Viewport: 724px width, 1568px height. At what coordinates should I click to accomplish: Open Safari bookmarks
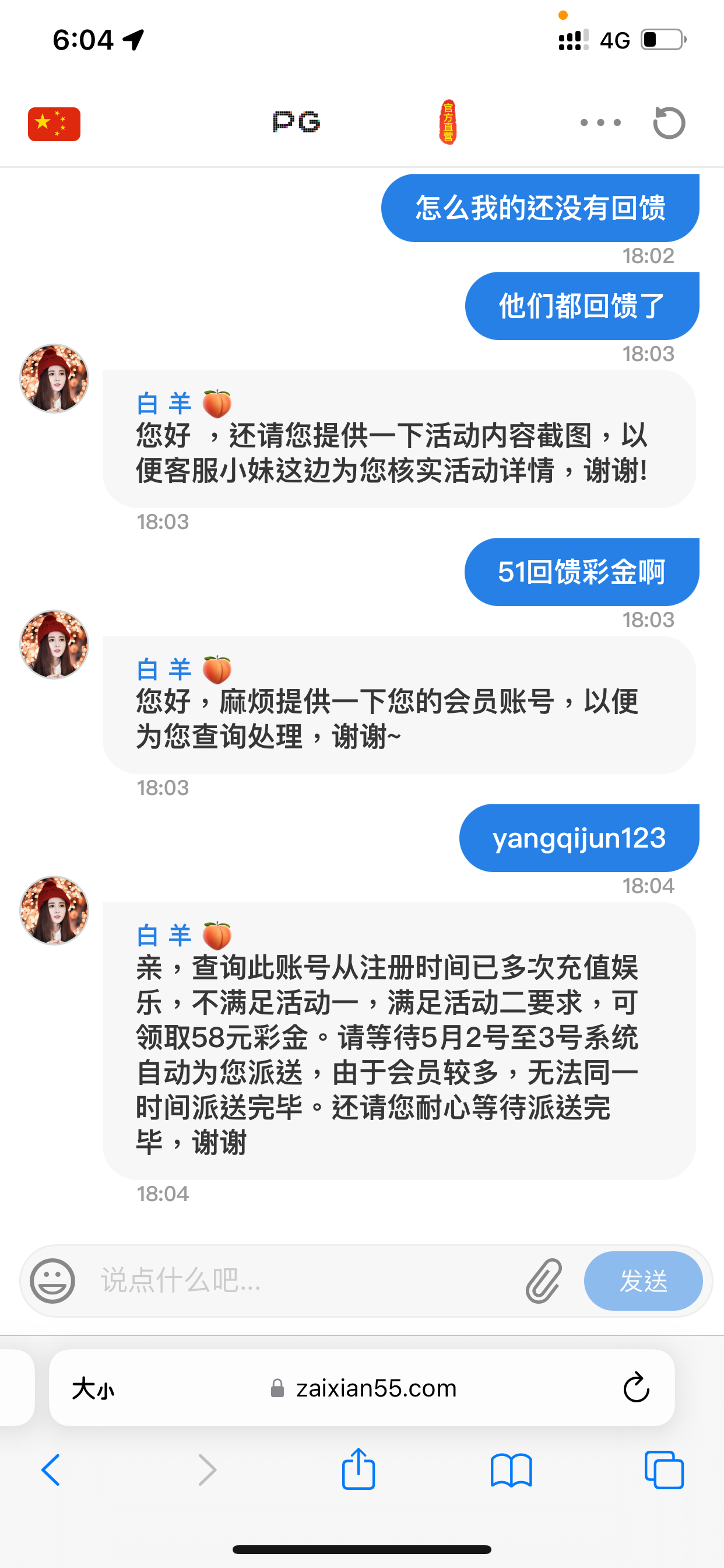511,1470
